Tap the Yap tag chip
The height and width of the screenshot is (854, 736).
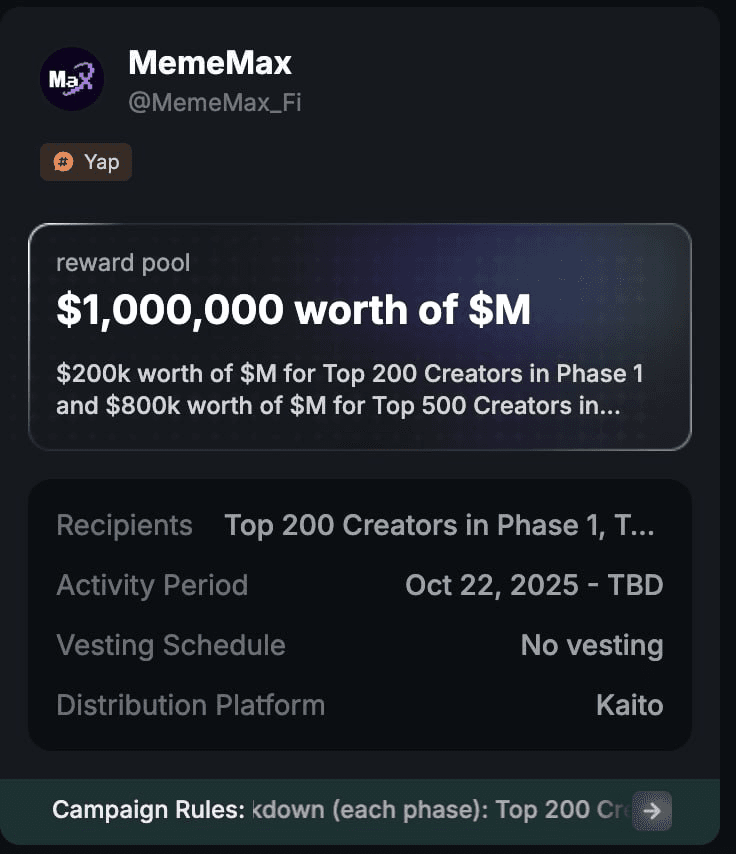coord(86,162)
